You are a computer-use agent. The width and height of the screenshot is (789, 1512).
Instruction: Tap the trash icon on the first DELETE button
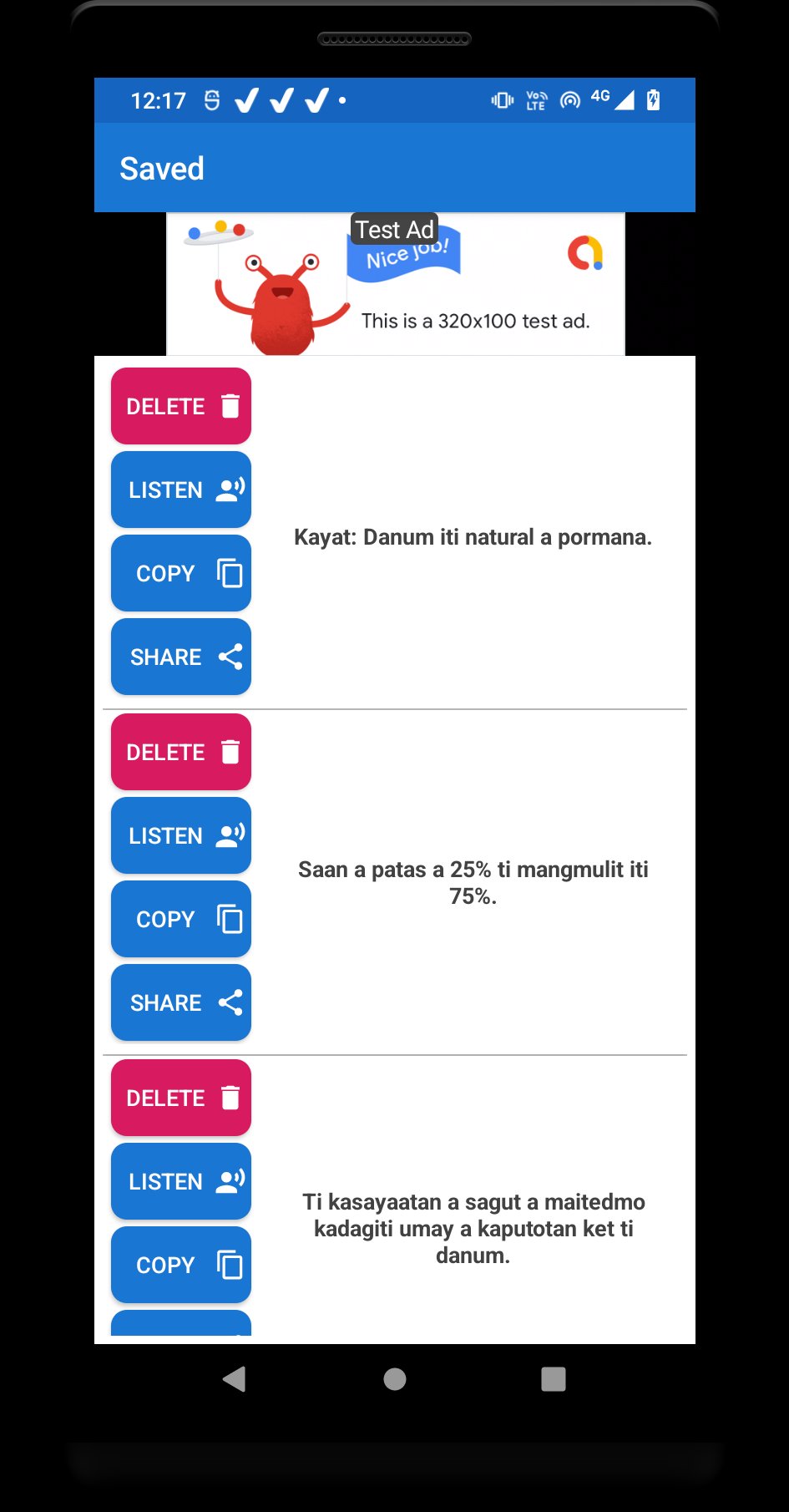pyautogui.click(x=231, y=405)
